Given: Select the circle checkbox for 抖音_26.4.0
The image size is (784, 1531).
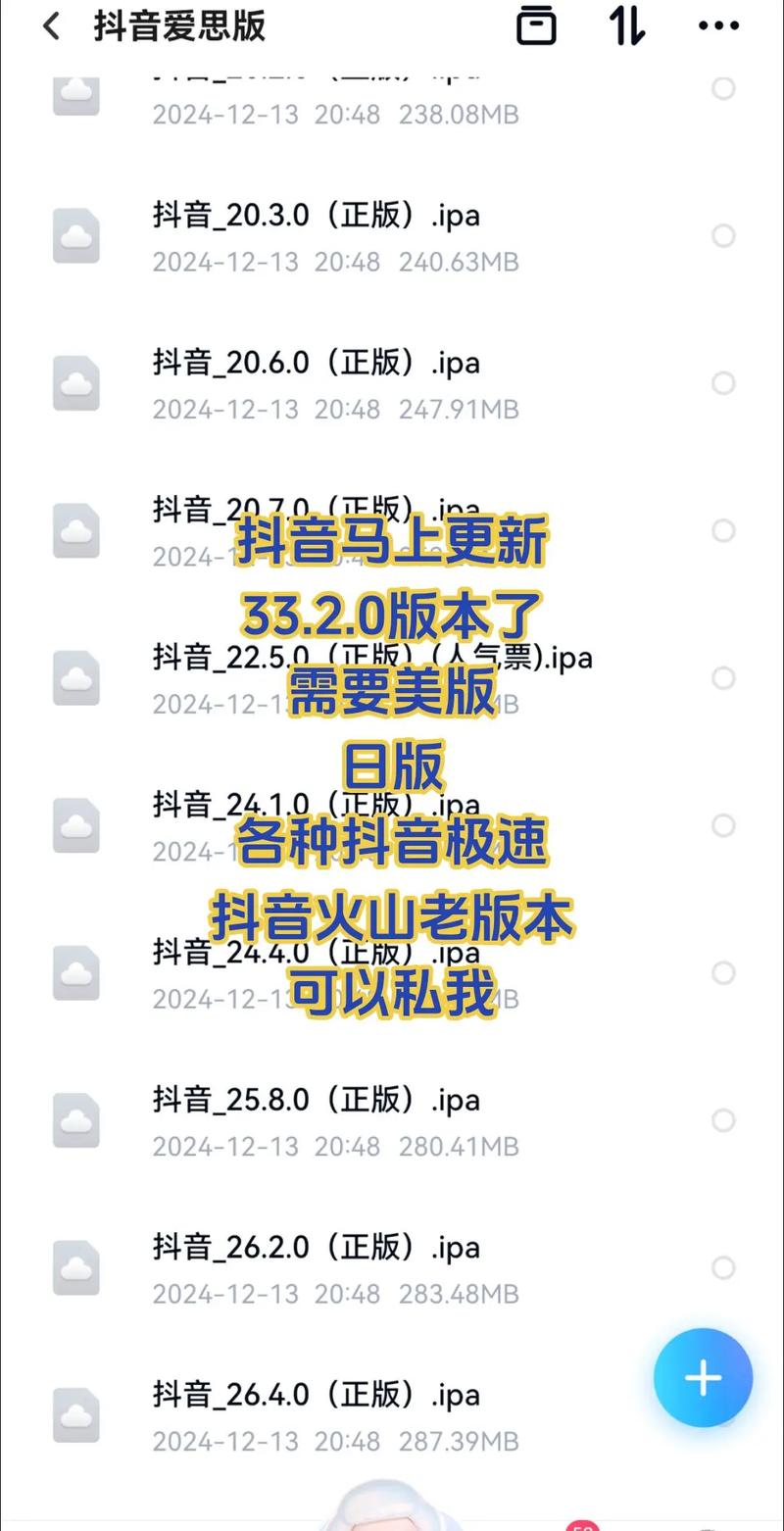Looking at the screenshot, I should tap(723, 1415).
